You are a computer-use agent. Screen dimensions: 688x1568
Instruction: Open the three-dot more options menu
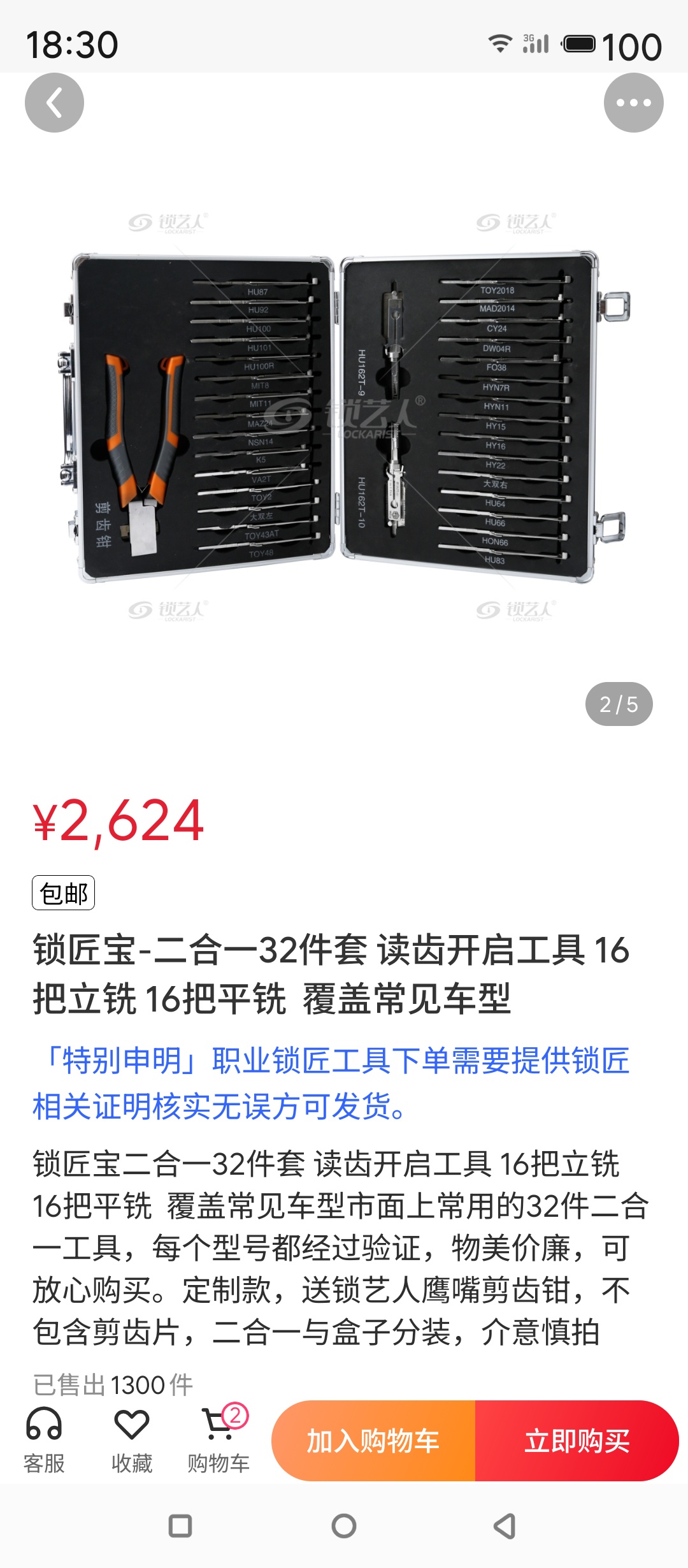click(x=633, y=103)
